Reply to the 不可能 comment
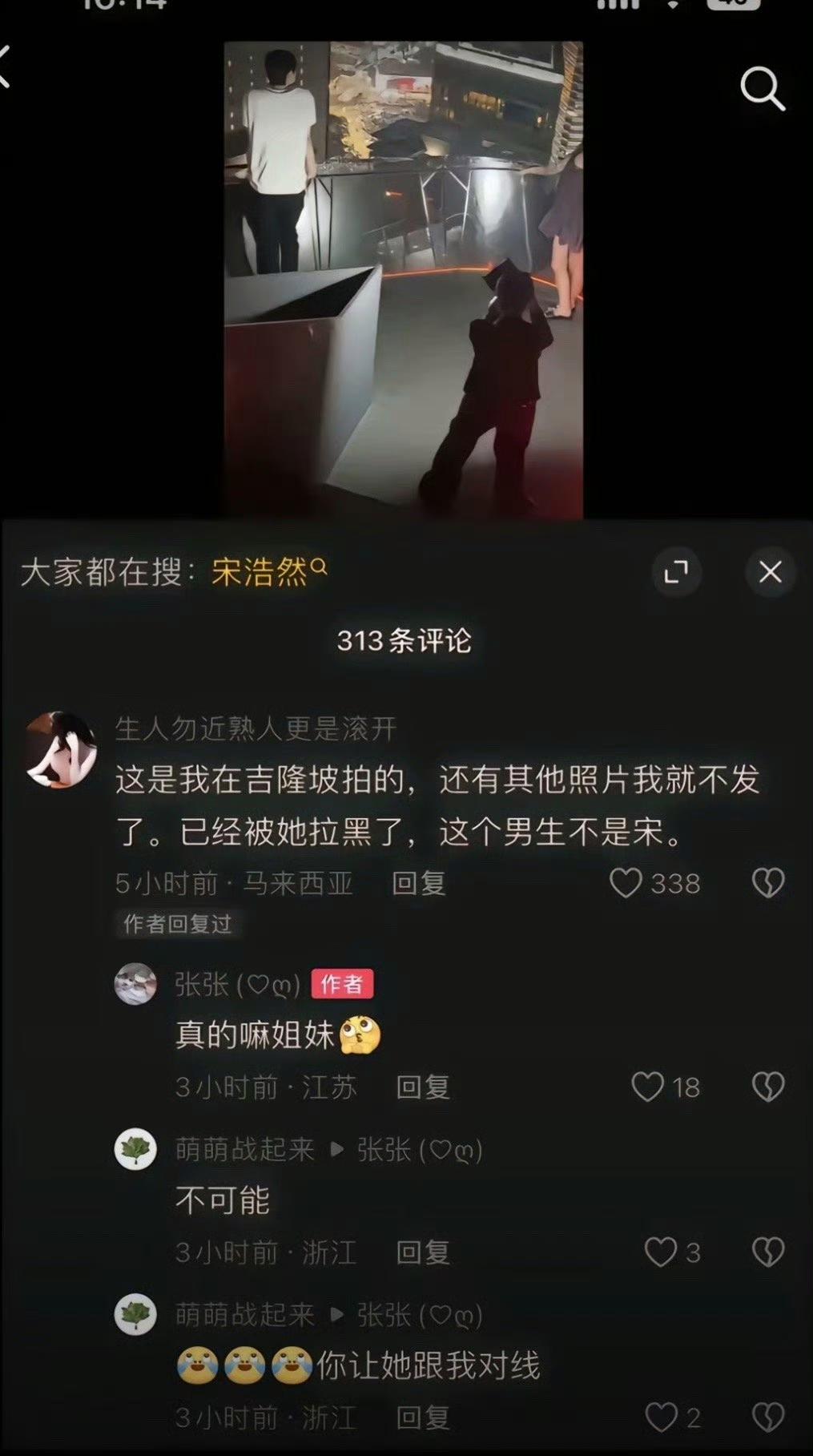 pos(422,1252)
